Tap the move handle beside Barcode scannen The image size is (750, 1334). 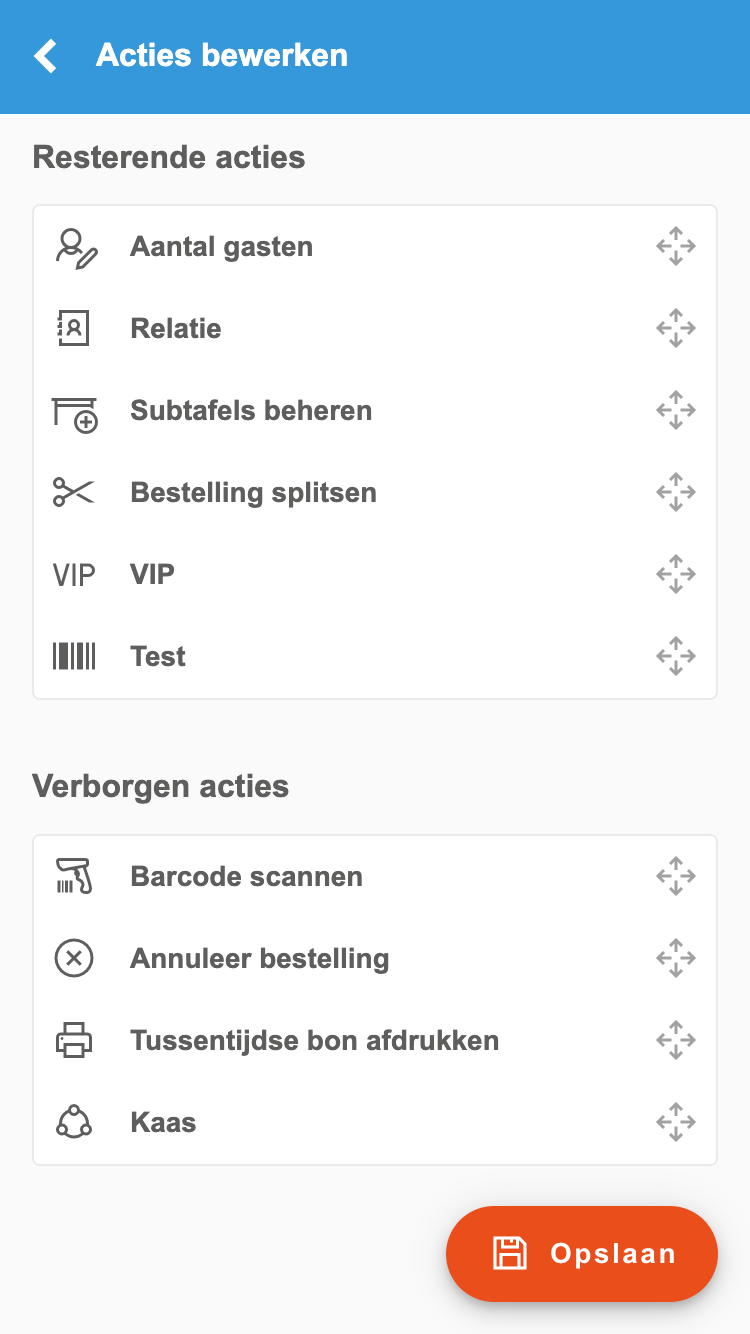676,877
